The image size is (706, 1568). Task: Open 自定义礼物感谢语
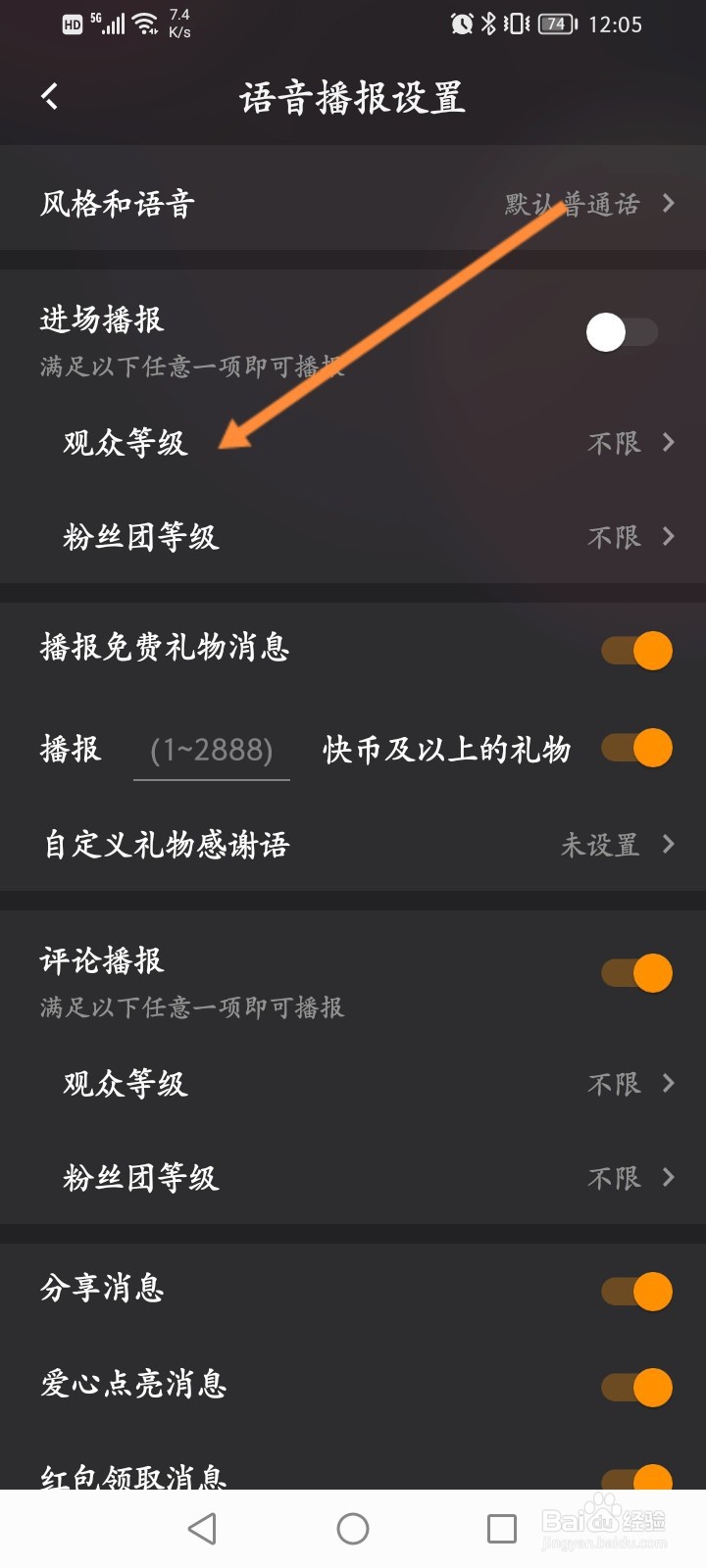tap(353, 845)
